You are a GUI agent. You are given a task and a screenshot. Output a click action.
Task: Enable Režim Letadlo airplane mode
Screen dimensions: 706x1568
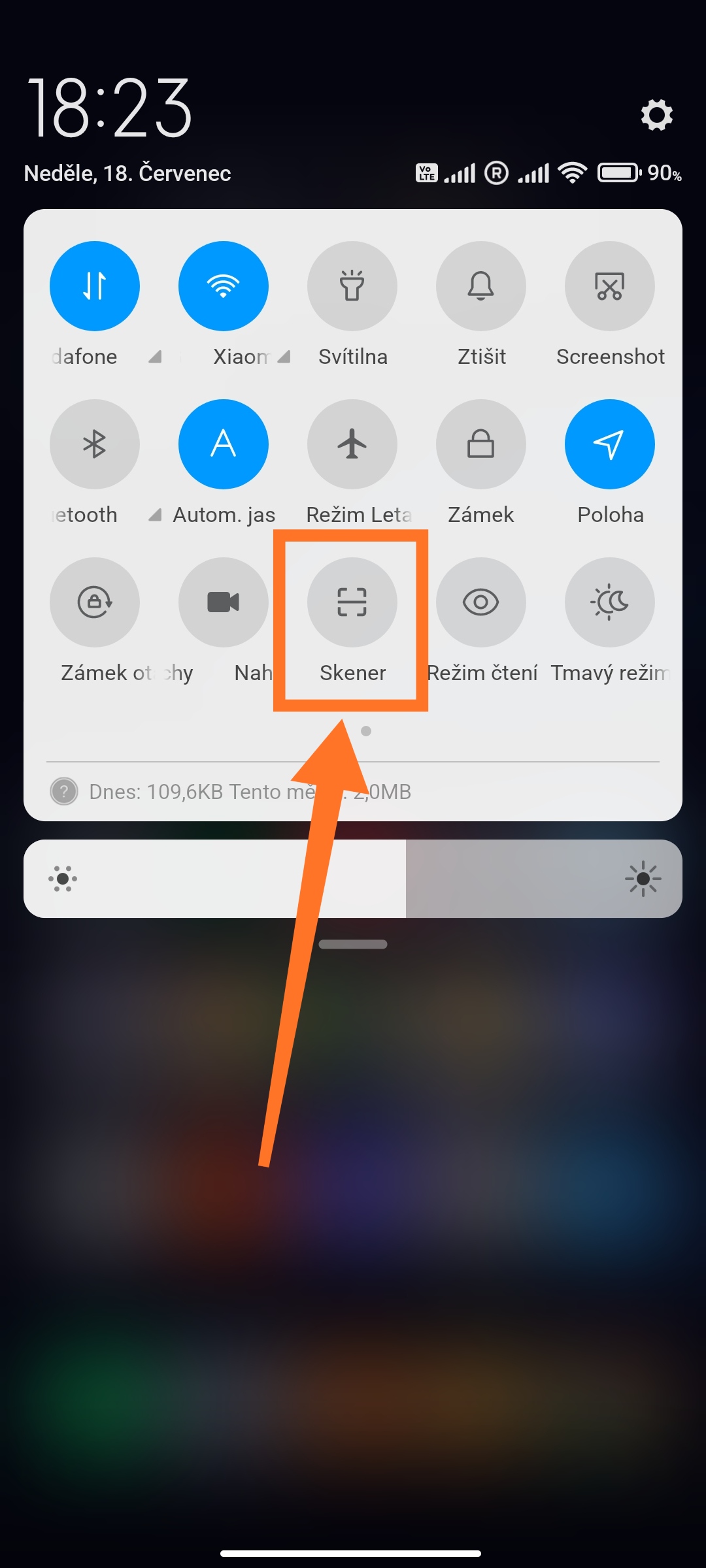[x=352, y=444]
